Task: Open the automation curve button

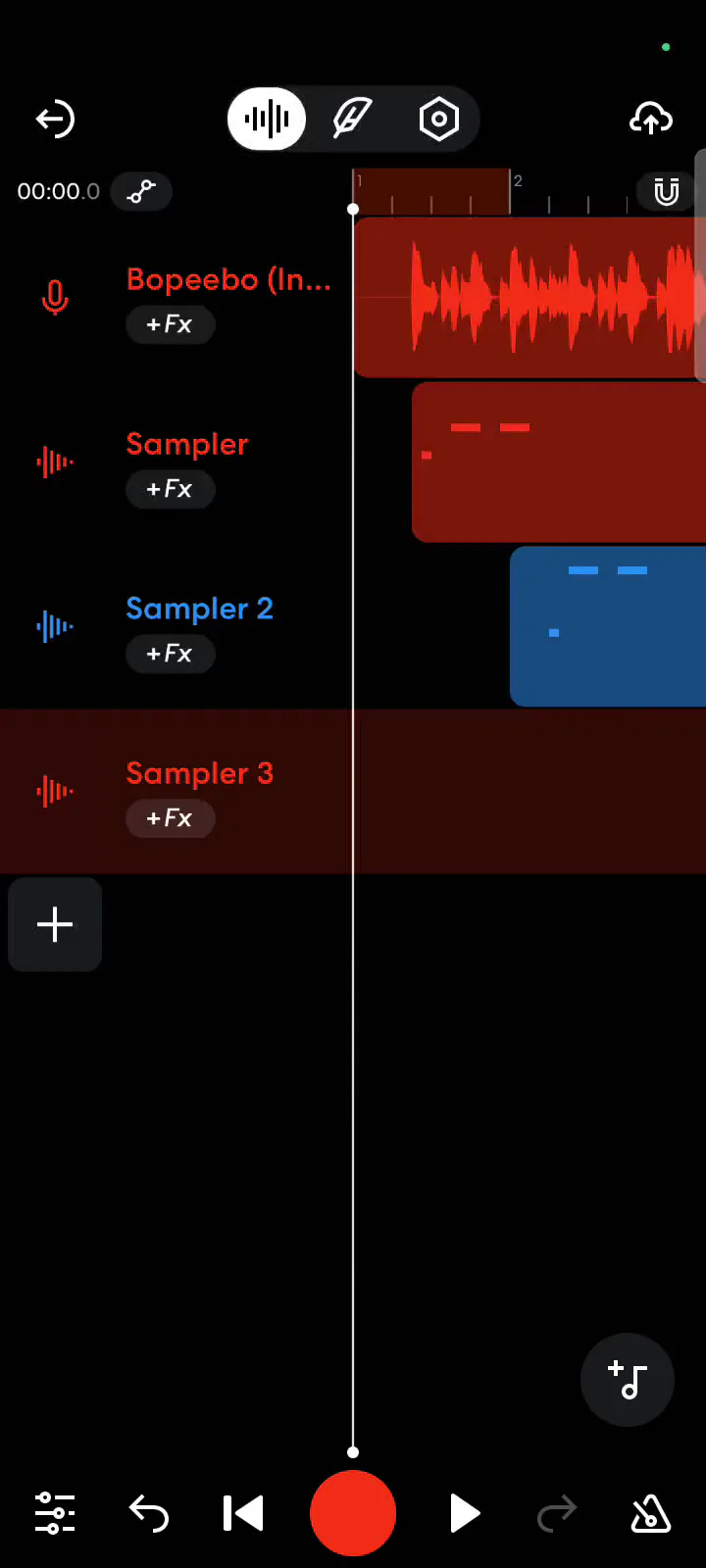Action: pyautogui.click(x=141, y=191)
